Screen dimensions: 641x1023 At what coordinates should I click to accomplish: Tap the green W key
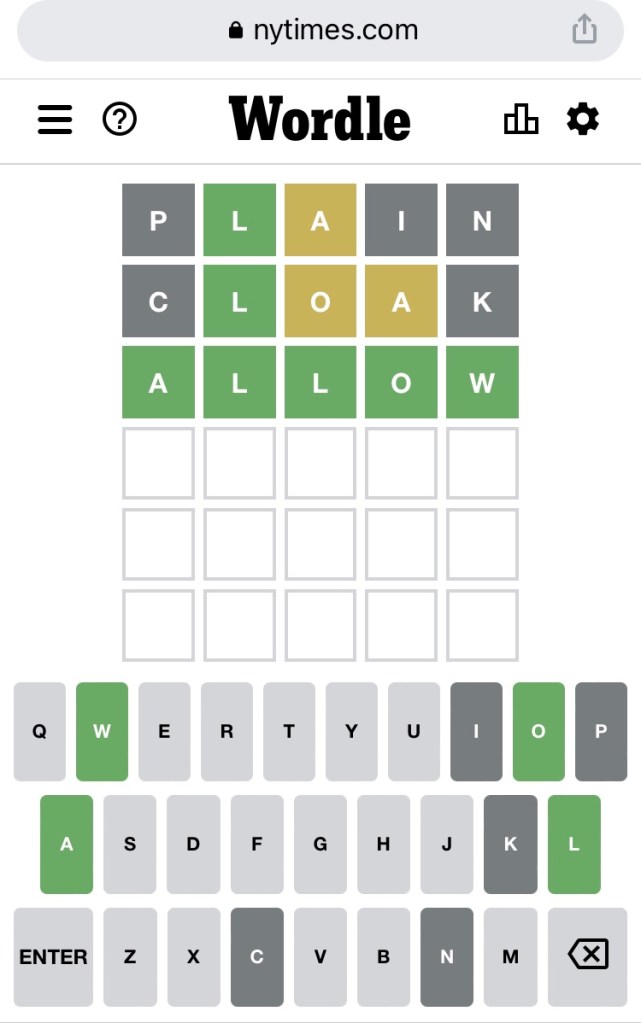click(102, 731)
